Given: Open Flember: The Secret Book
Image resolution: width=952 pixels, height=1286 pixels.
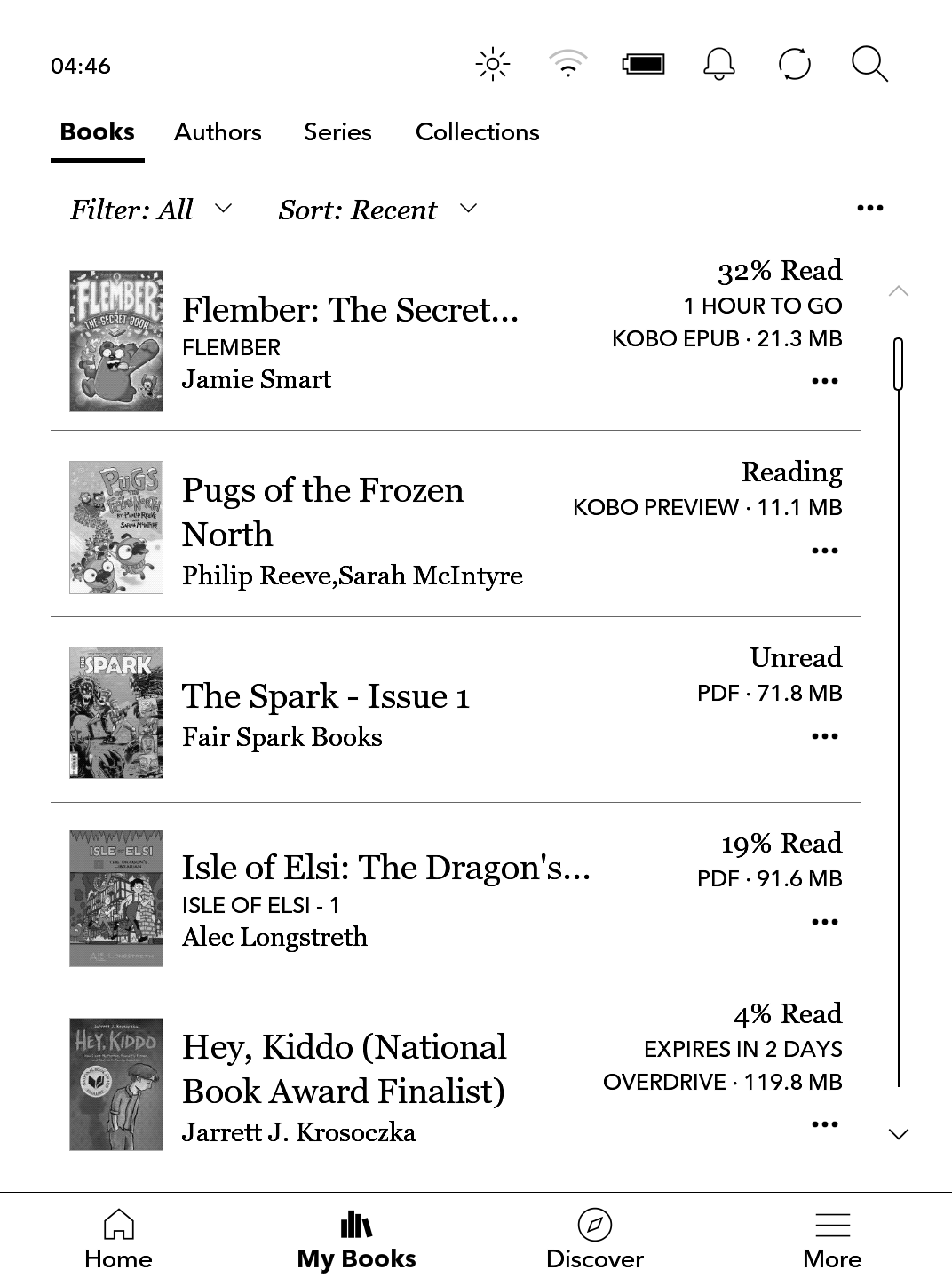Looking at the screenshot, I should pyautogui.click(x=350, y=311).
